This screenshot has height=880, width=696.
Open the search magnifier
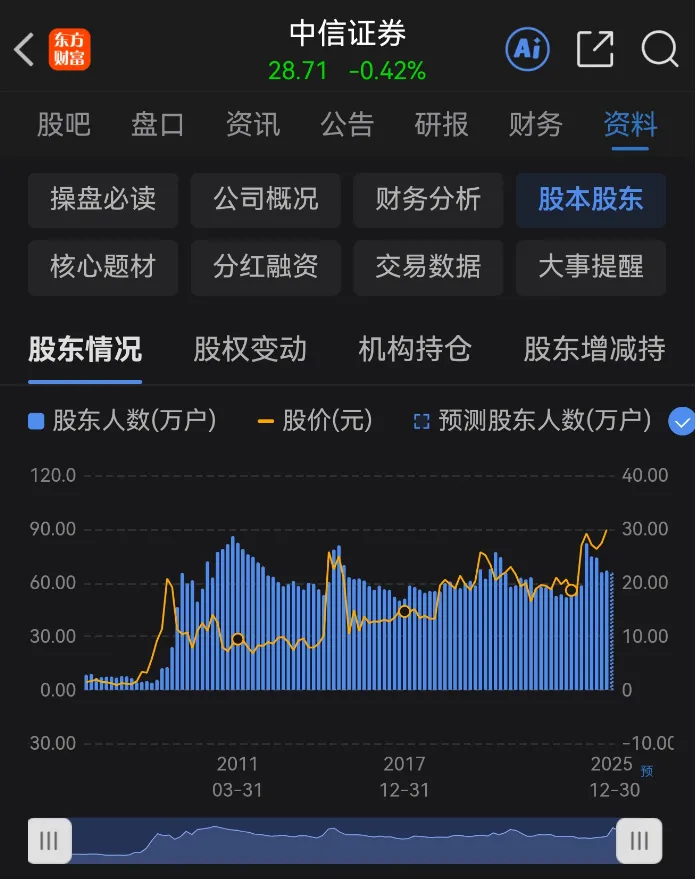[x=659, y=48]
